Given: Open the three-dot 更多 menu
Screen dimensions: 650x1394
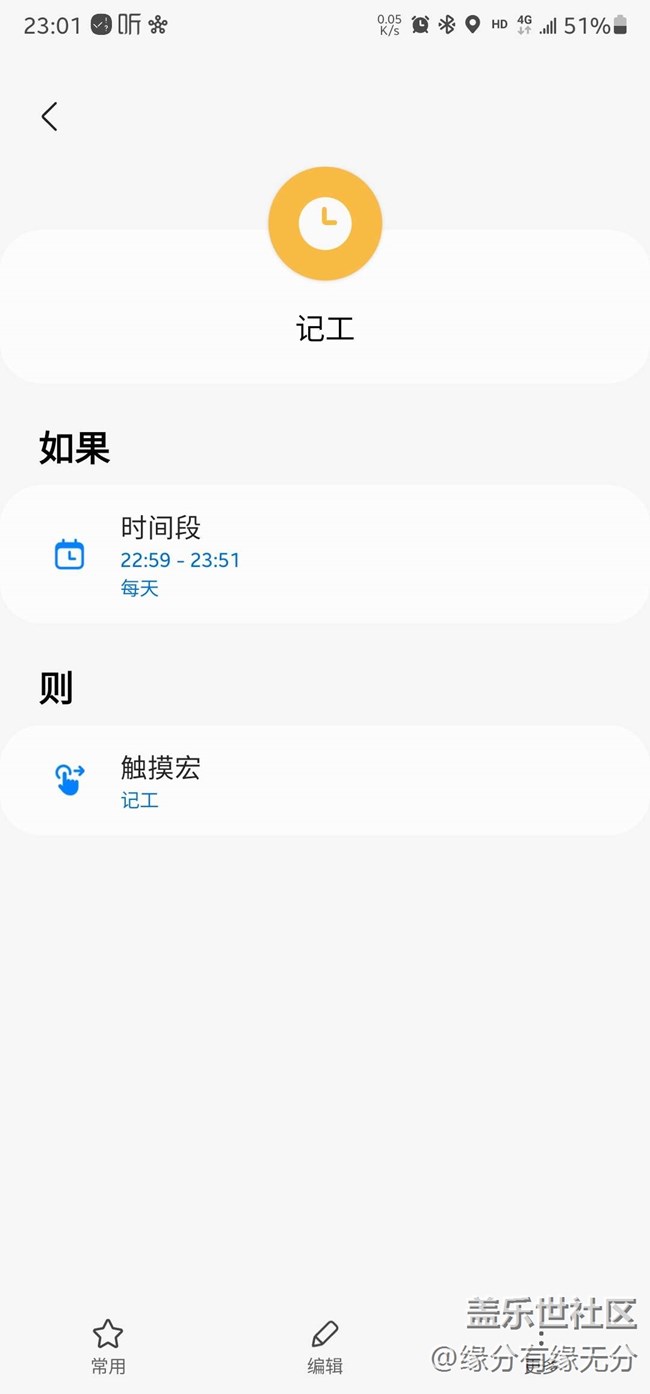Looking at the screenshot, I should tap(542, 1346).
